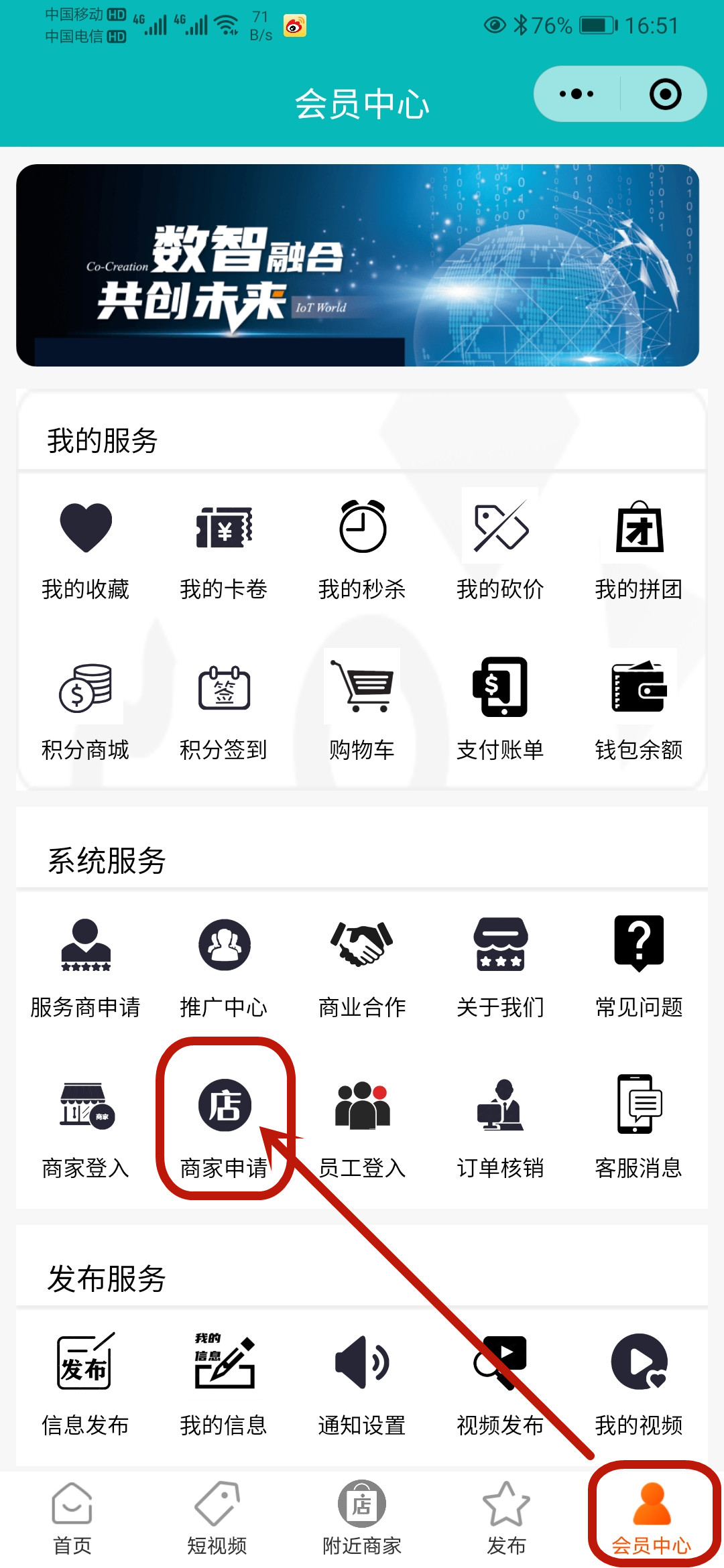724x1568 pixels.
Task: Open the 数智融合 banner
Action: [358, 265]
